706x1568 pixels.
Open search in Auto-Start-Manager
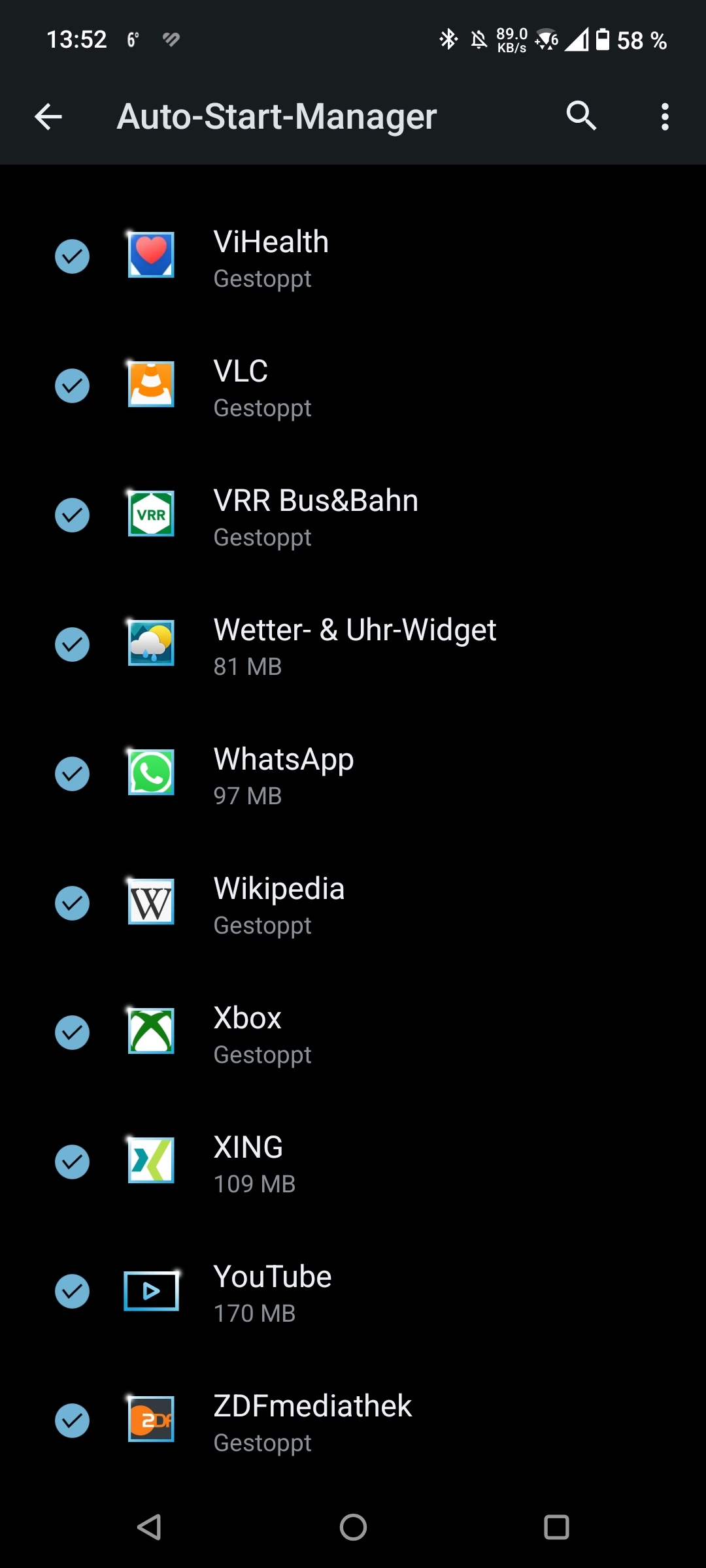[581, 116]
